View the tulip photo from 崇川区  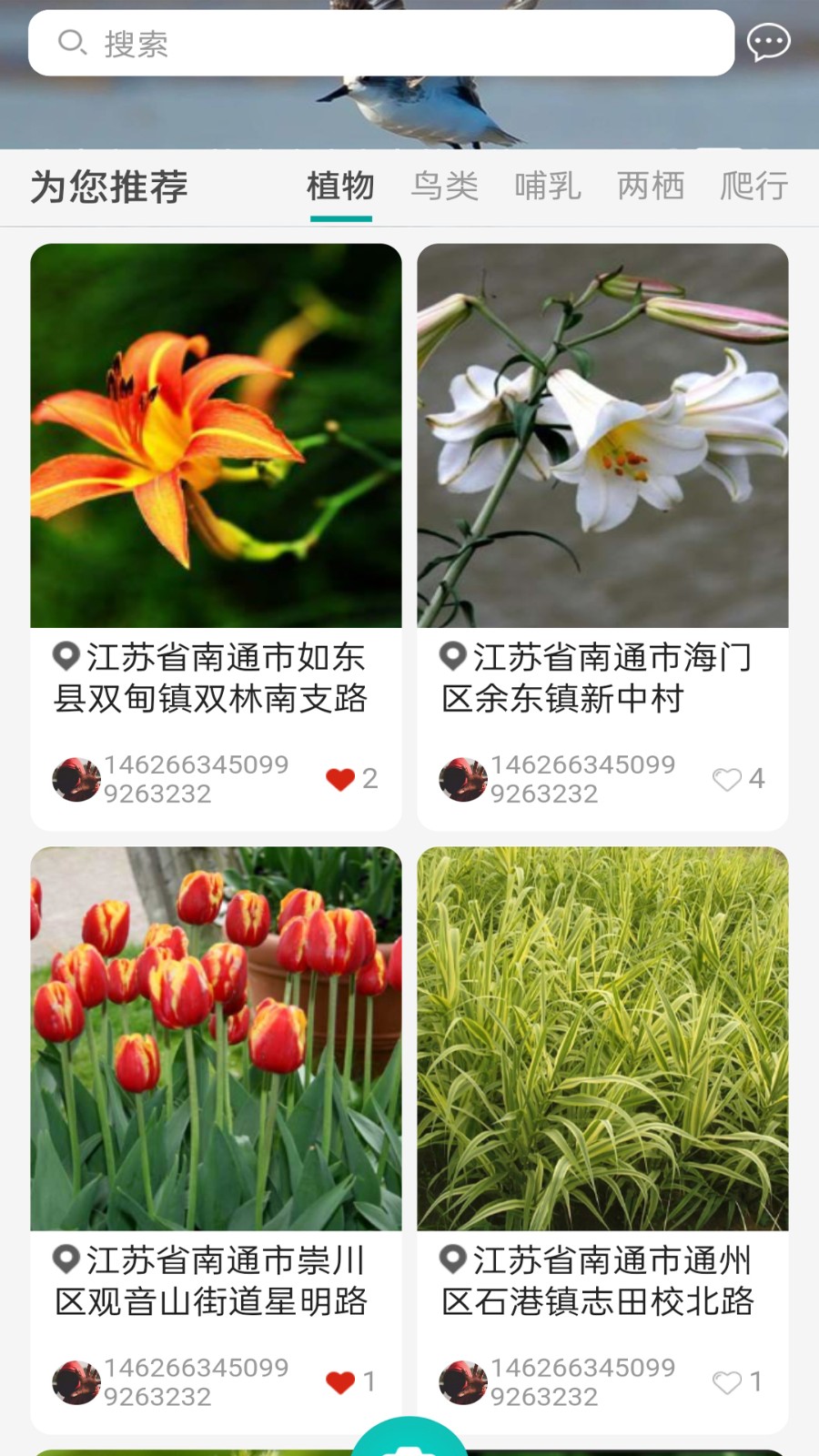216,1038
